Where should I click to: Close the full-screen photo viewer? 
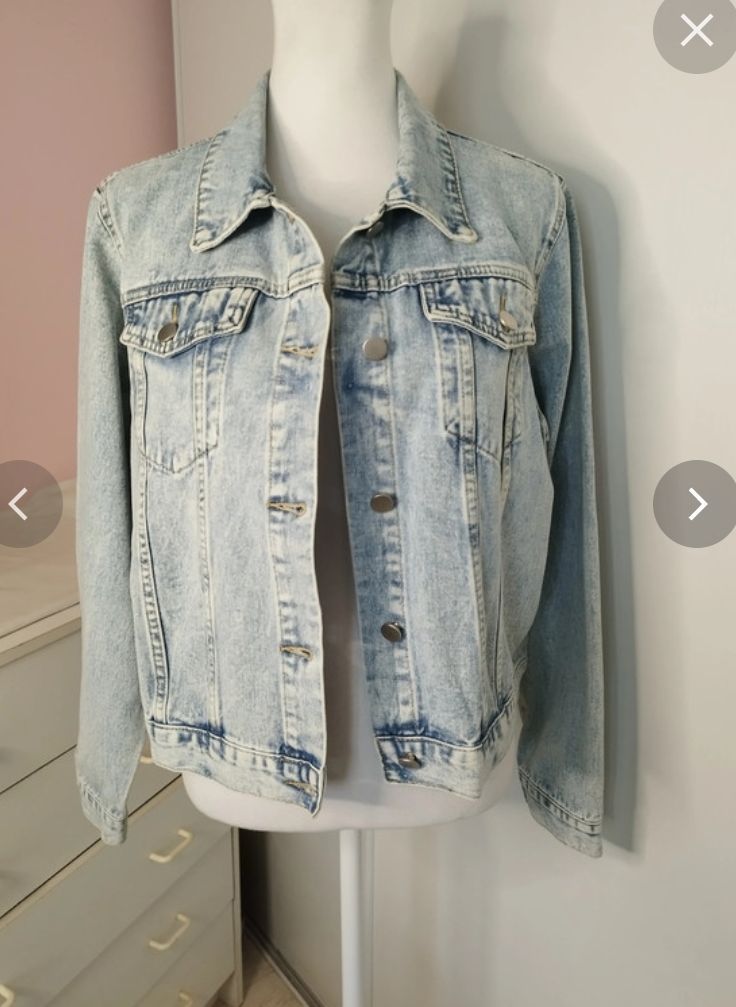point(696,30)
